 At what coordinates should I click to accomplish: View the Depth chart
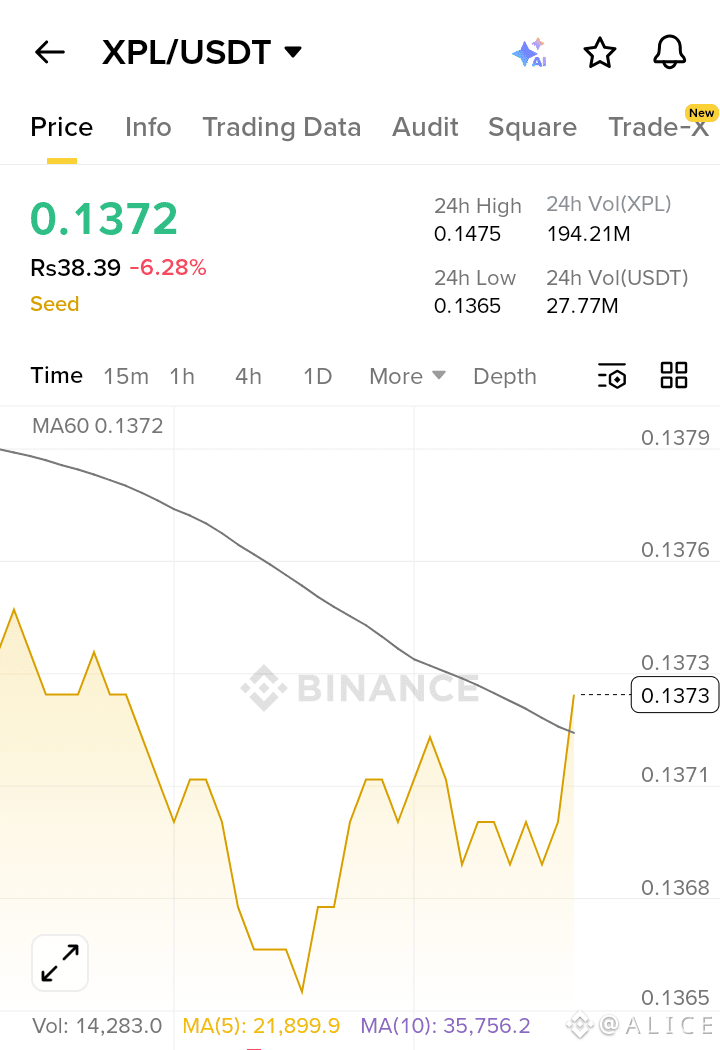(504, 376)
